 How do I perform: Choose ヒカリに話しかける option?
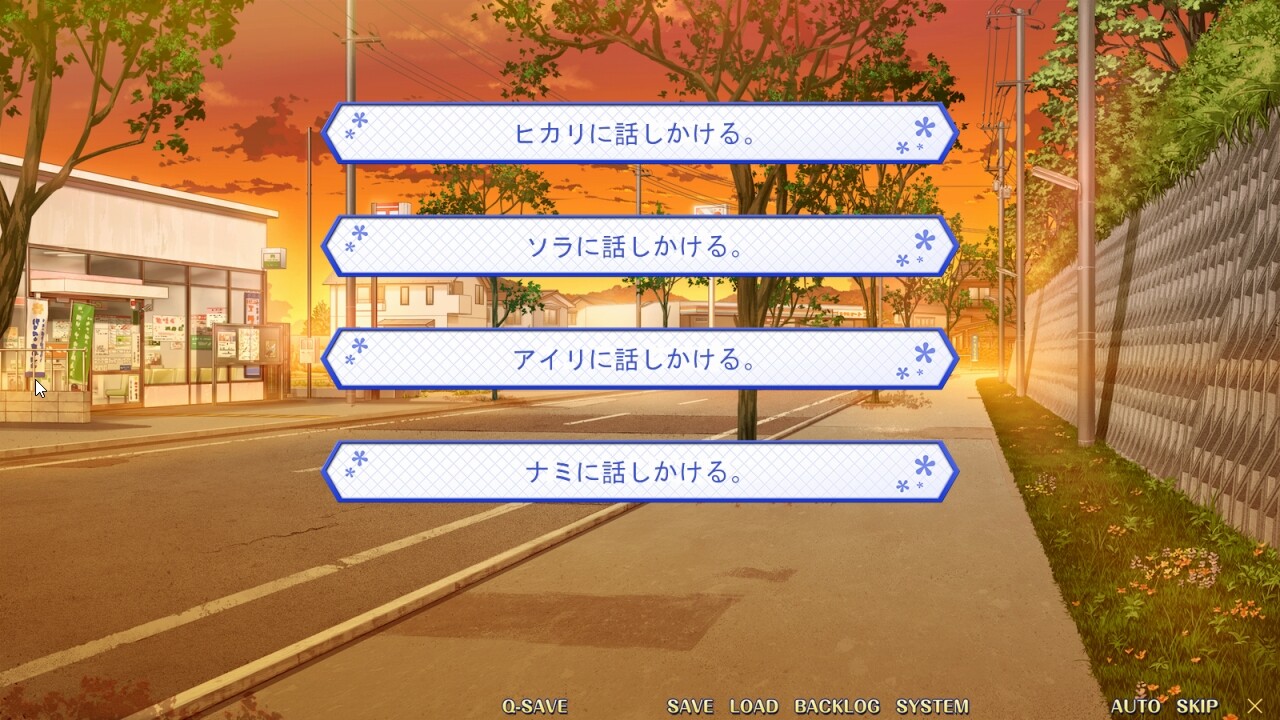click(x=640, y=133)
